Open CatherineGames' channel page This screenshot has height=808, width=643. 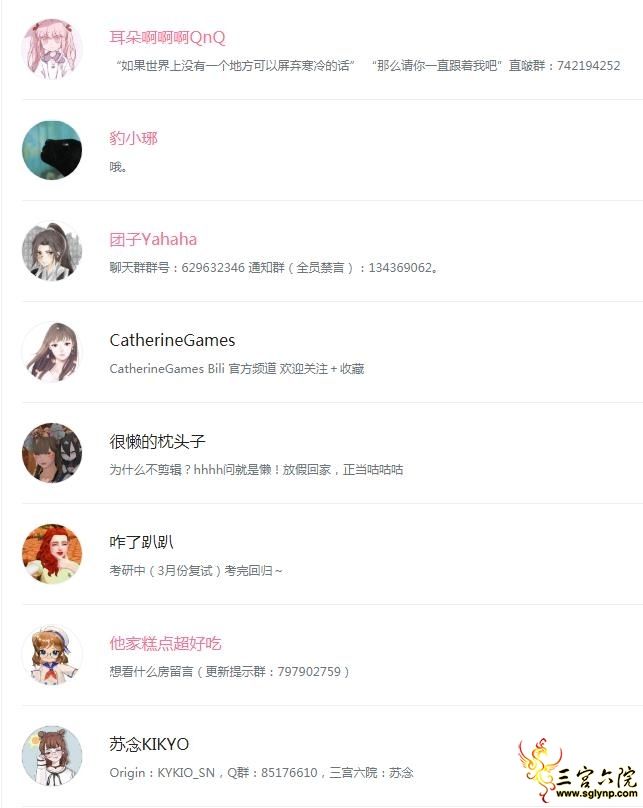(172, 340)
